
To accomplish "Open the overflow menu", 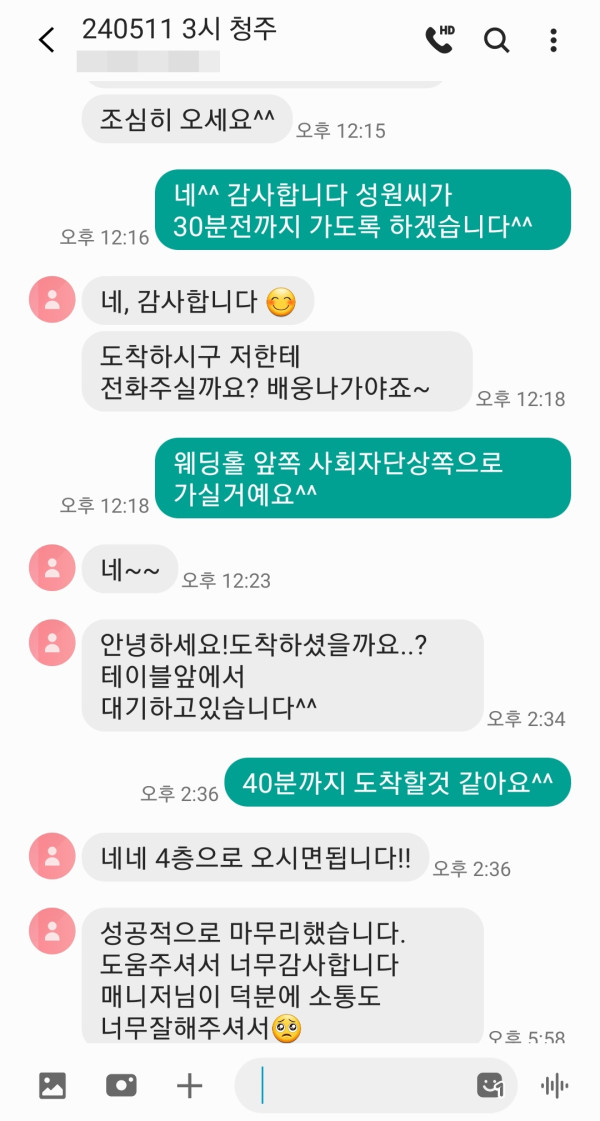I will click(554, 40).
